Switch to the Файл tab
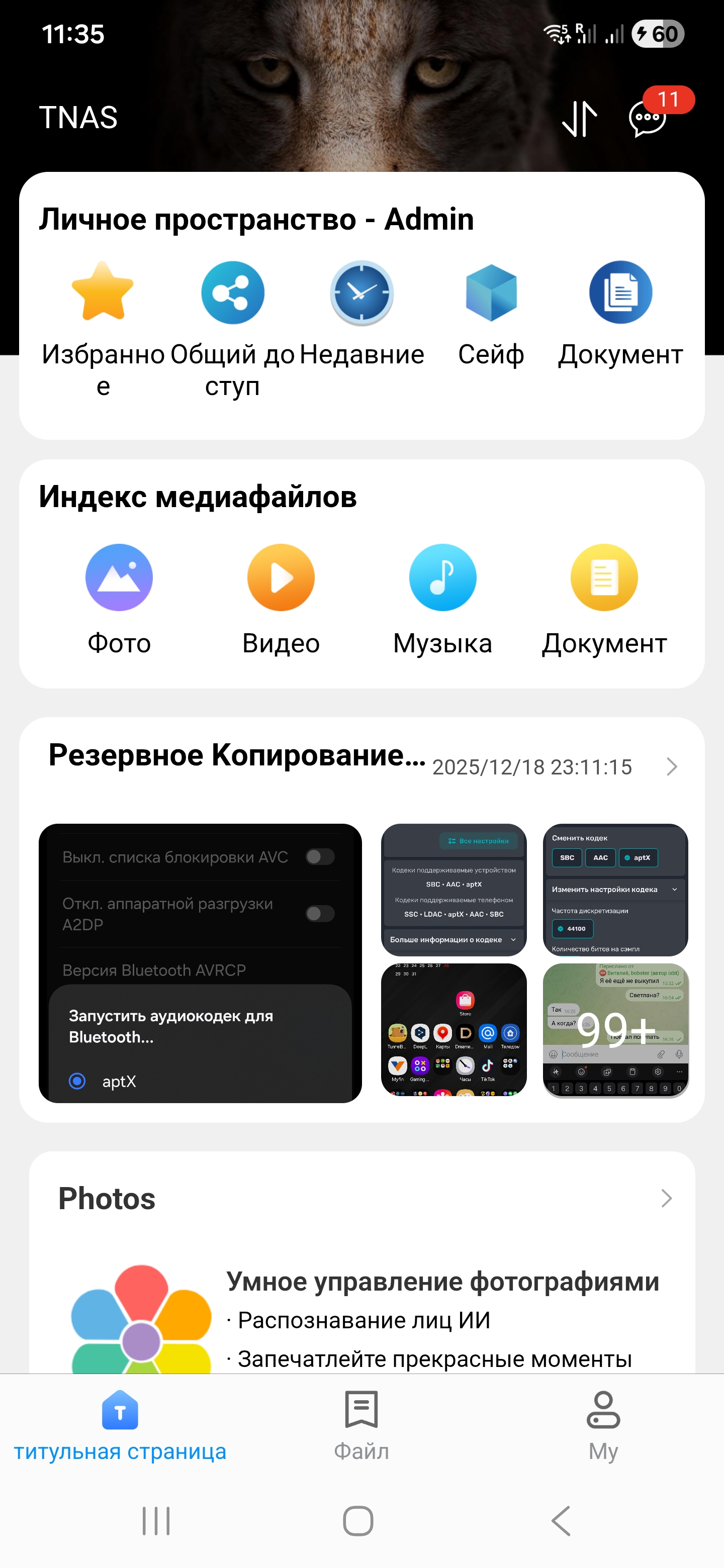The image size is (724, 1568). coord(361,1424)
